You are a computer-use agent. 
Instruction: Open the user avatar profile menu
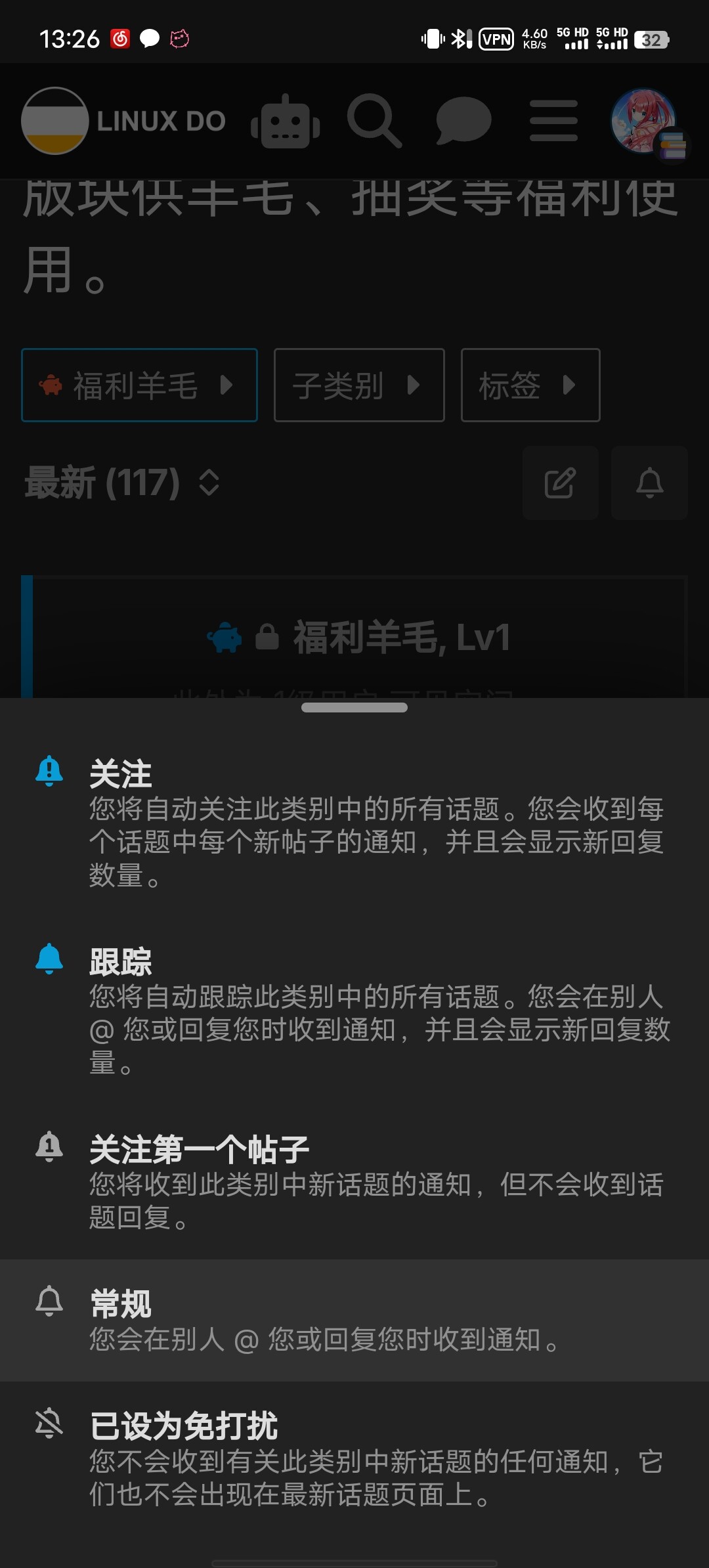coord(645,122)
